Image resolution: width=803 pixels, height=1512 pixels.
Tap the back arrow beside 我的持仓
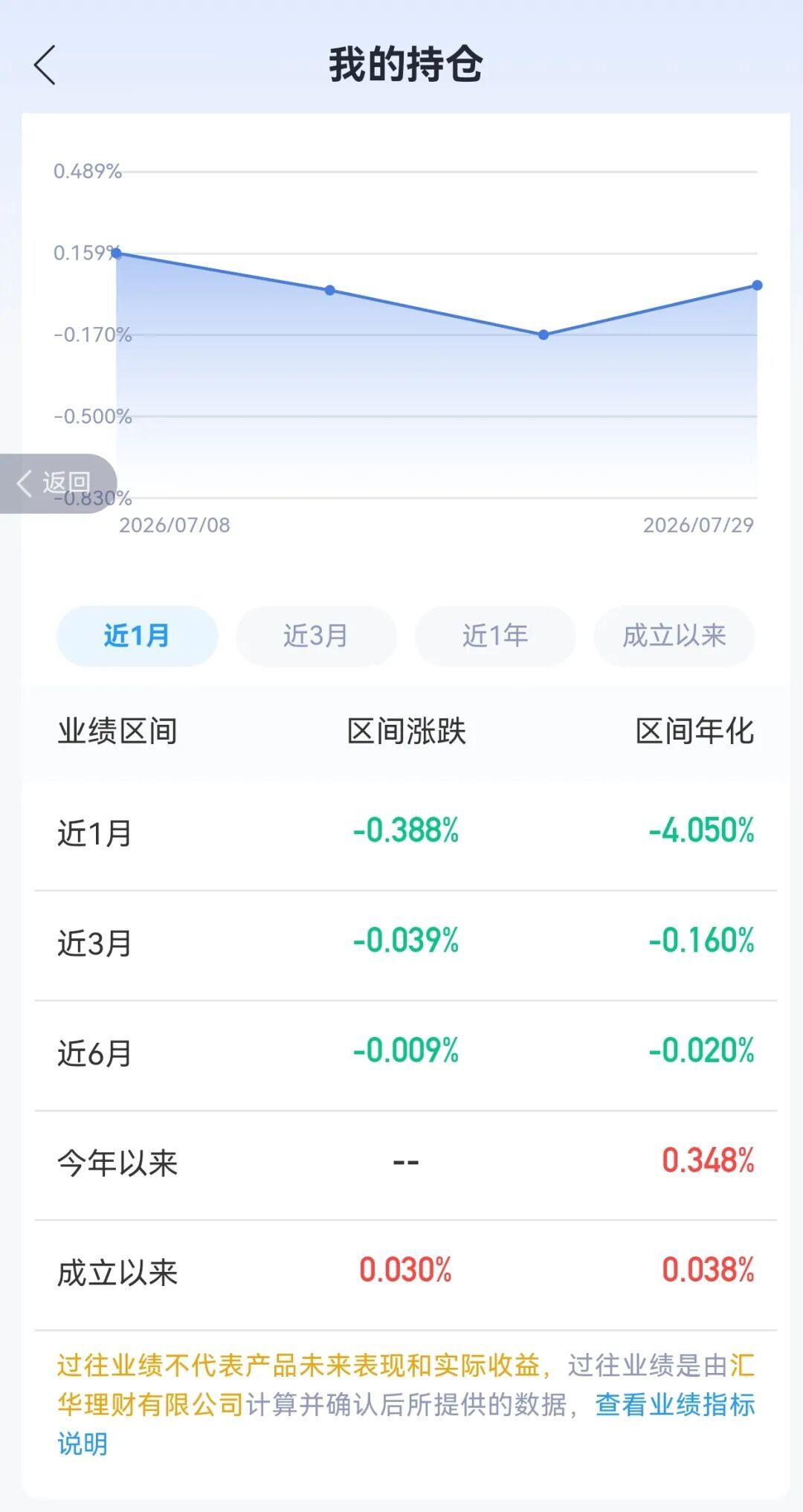tap(45, 65)
